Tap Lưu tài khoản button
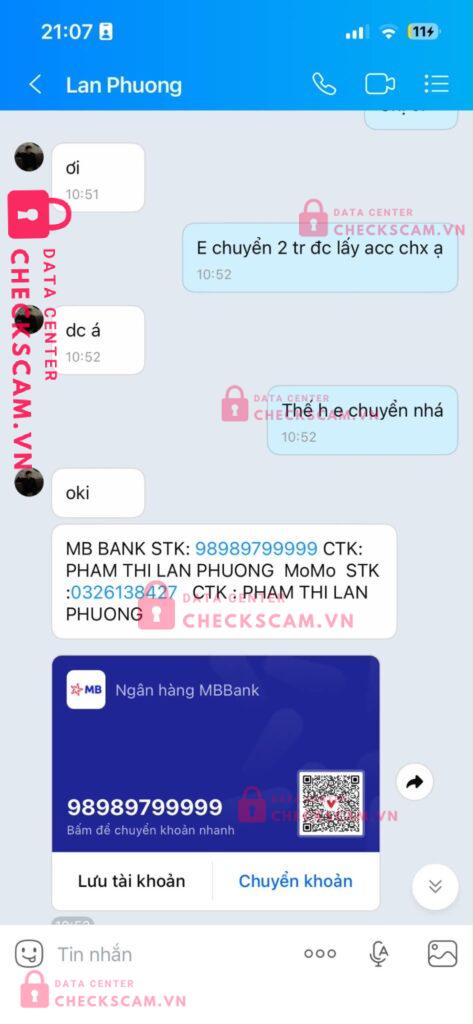473x1024 pixels. pos(131,881)
